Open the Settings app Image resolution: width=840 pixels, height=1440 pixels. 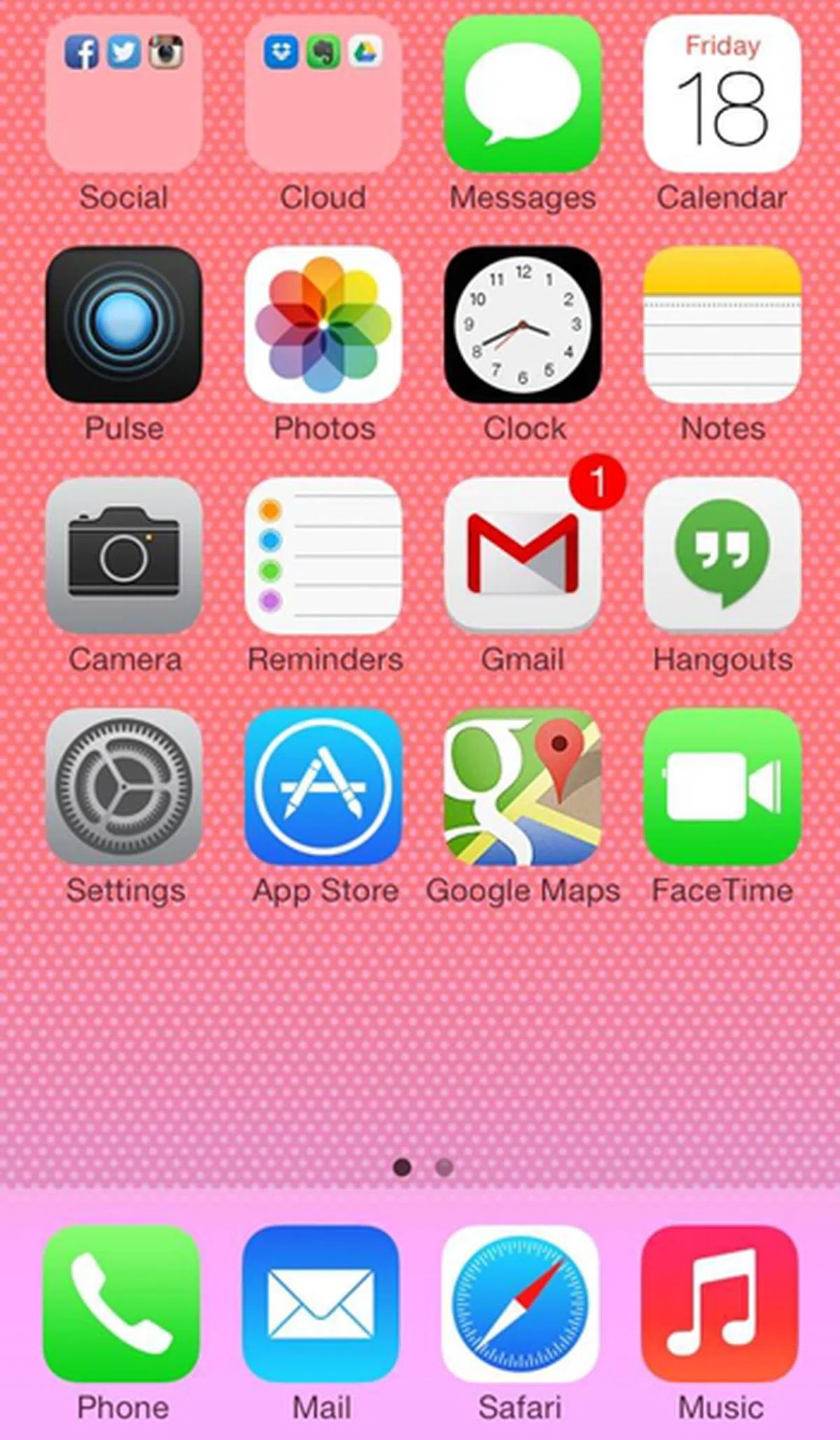point(124,787)
